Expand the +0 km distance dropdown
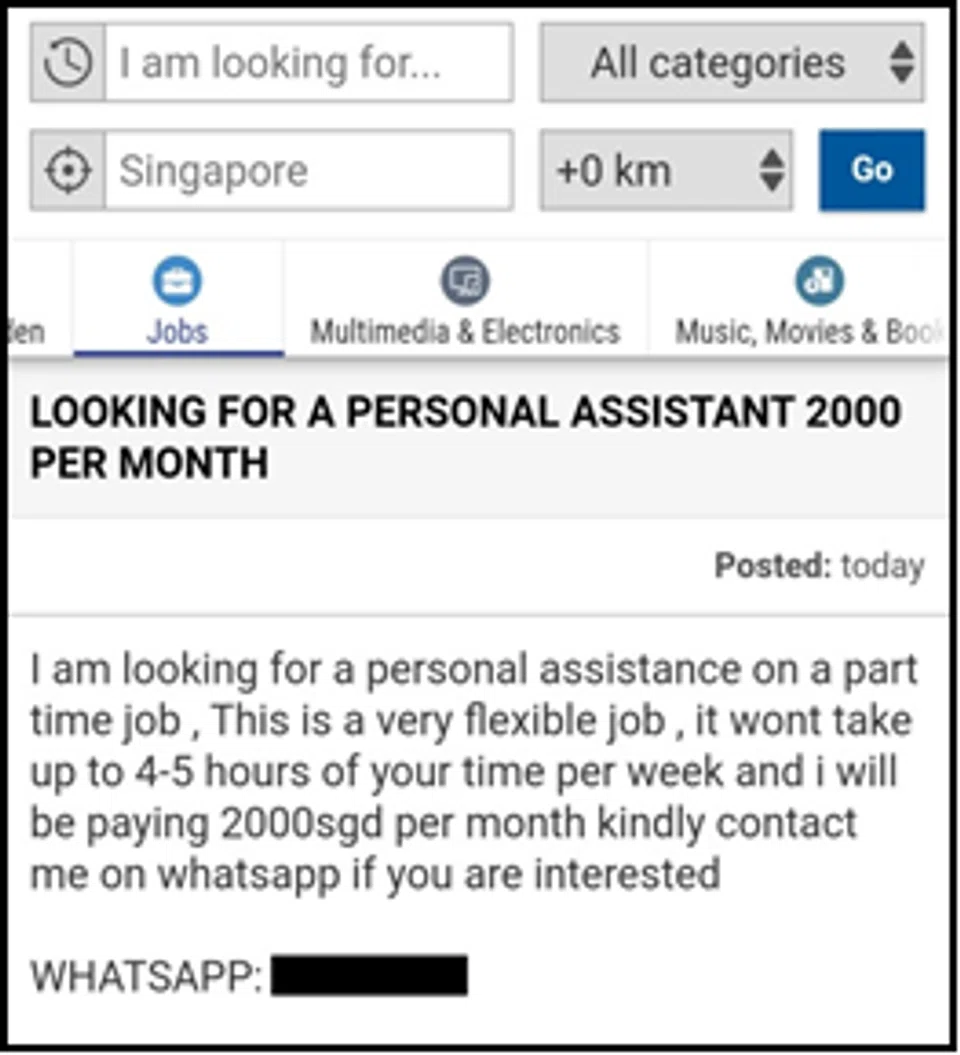The width and height of the screenshot is (960, 1055). 666,170
